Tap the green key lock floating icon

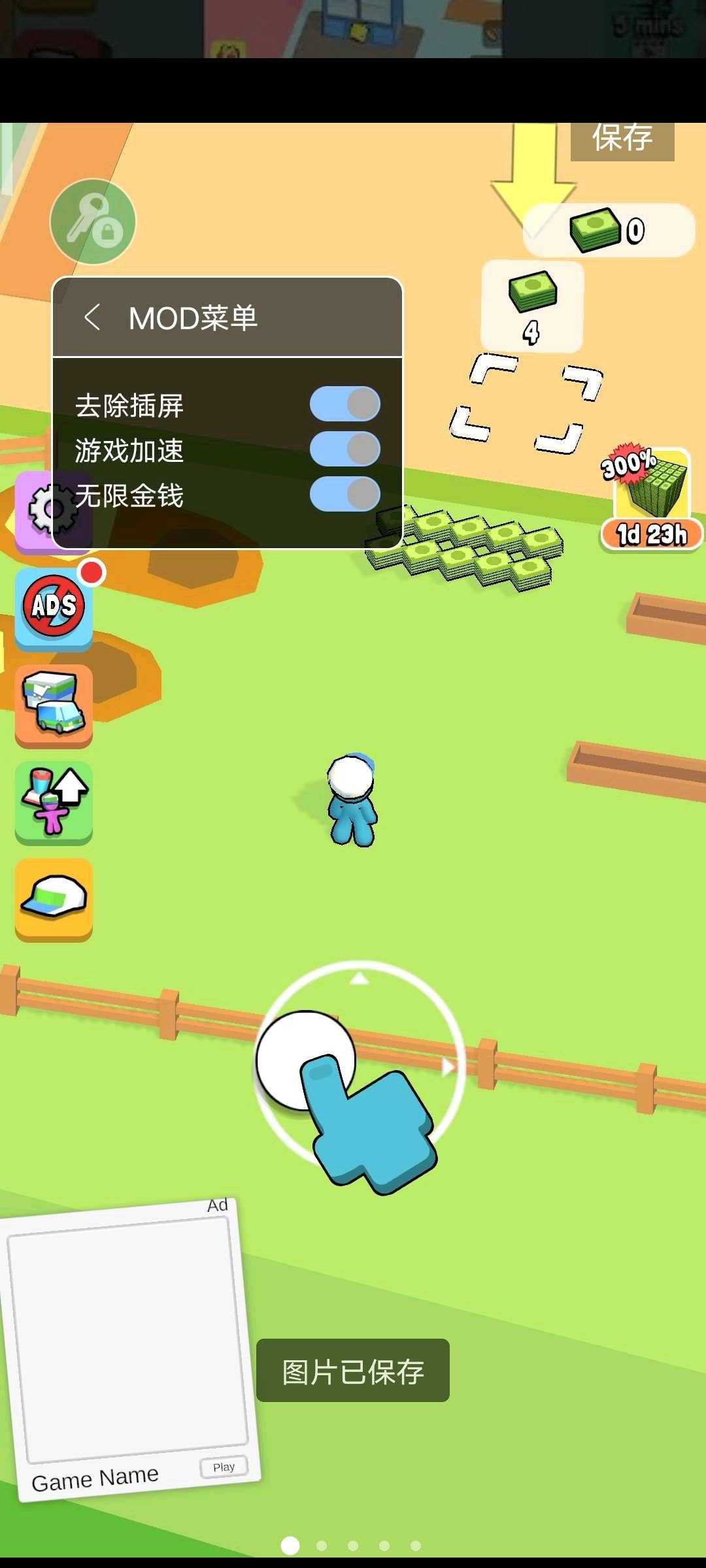93,221
